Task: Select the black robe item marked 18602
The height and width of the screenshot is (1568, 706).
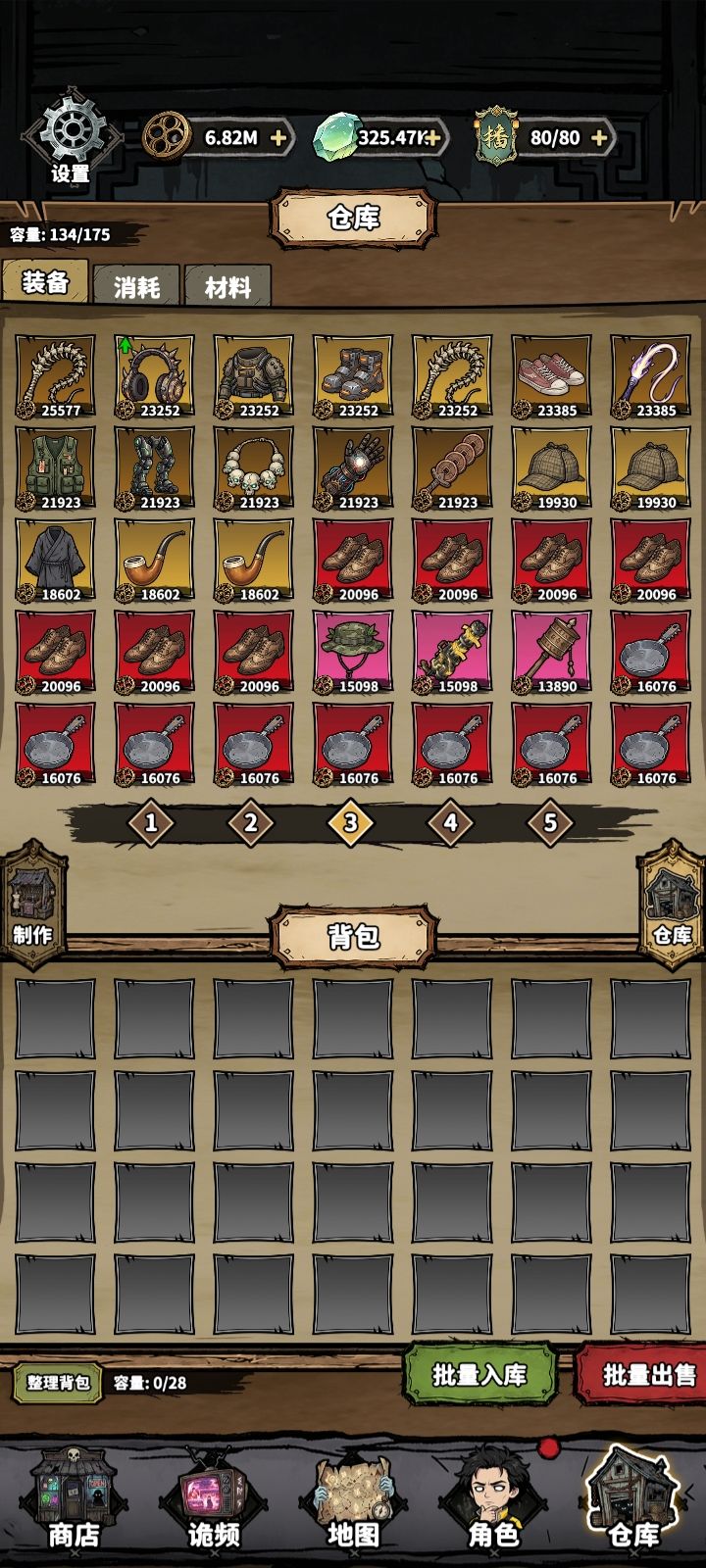Action: (56, 561)
